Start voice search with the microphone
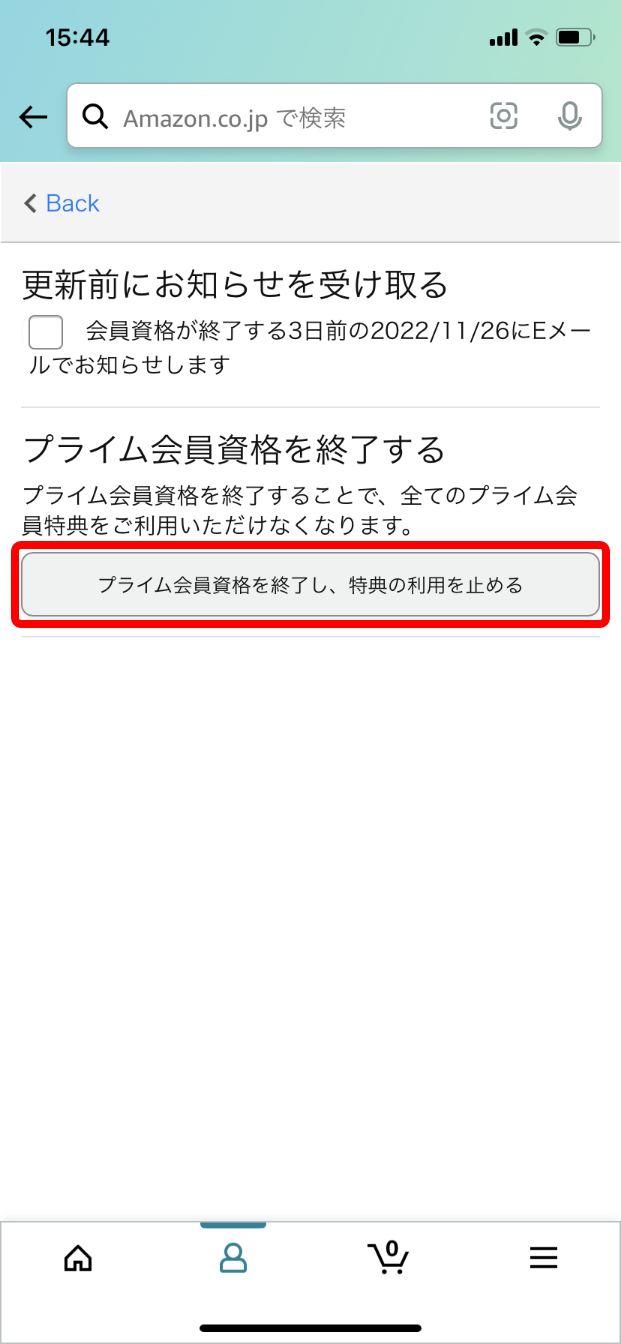621x1344 pixels. 569,117
